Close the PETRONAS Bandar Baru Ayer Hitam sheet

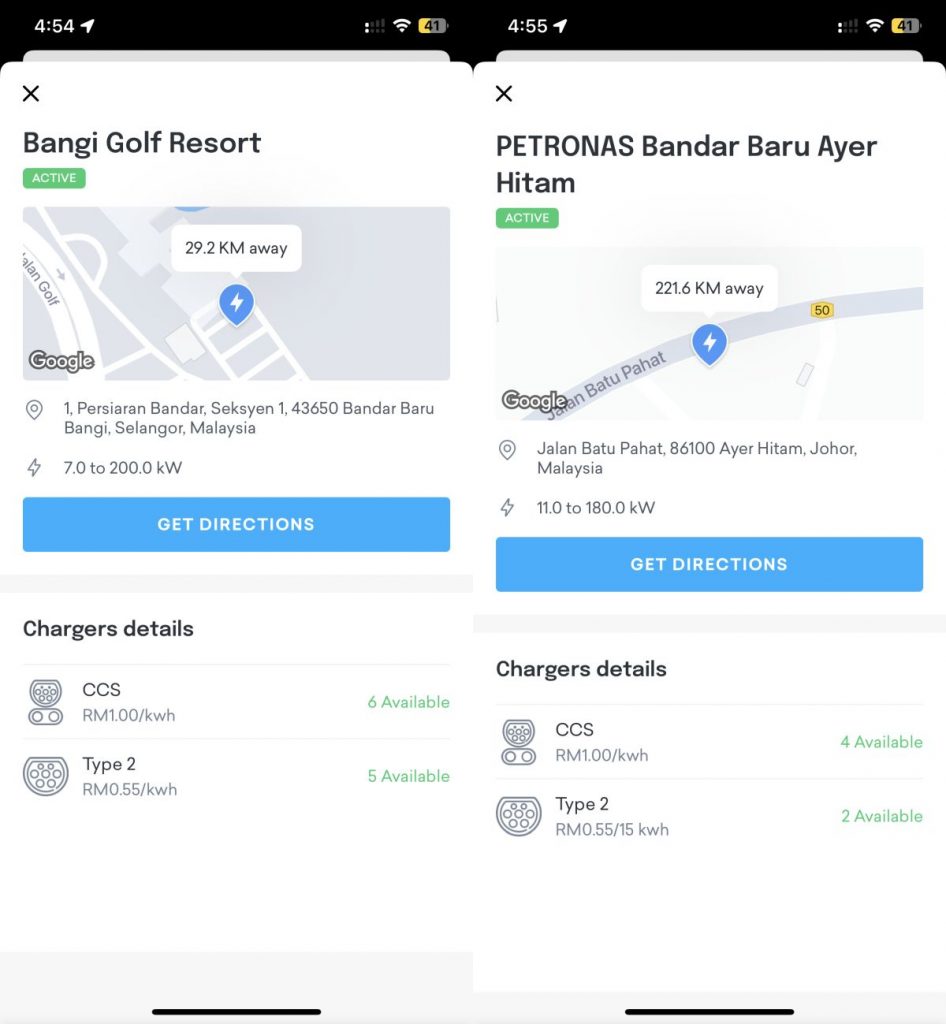pos(504,94)
